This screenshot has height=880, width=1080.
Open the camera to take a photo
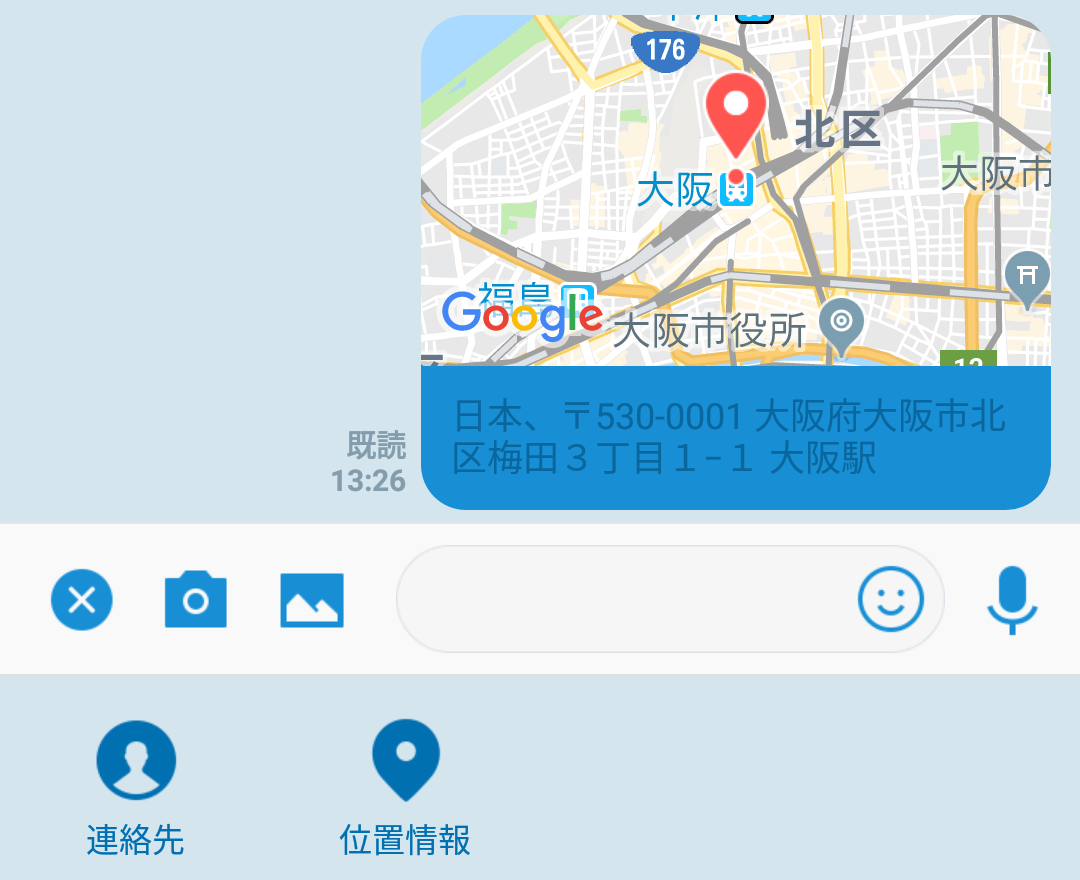(x=196, y=600)
